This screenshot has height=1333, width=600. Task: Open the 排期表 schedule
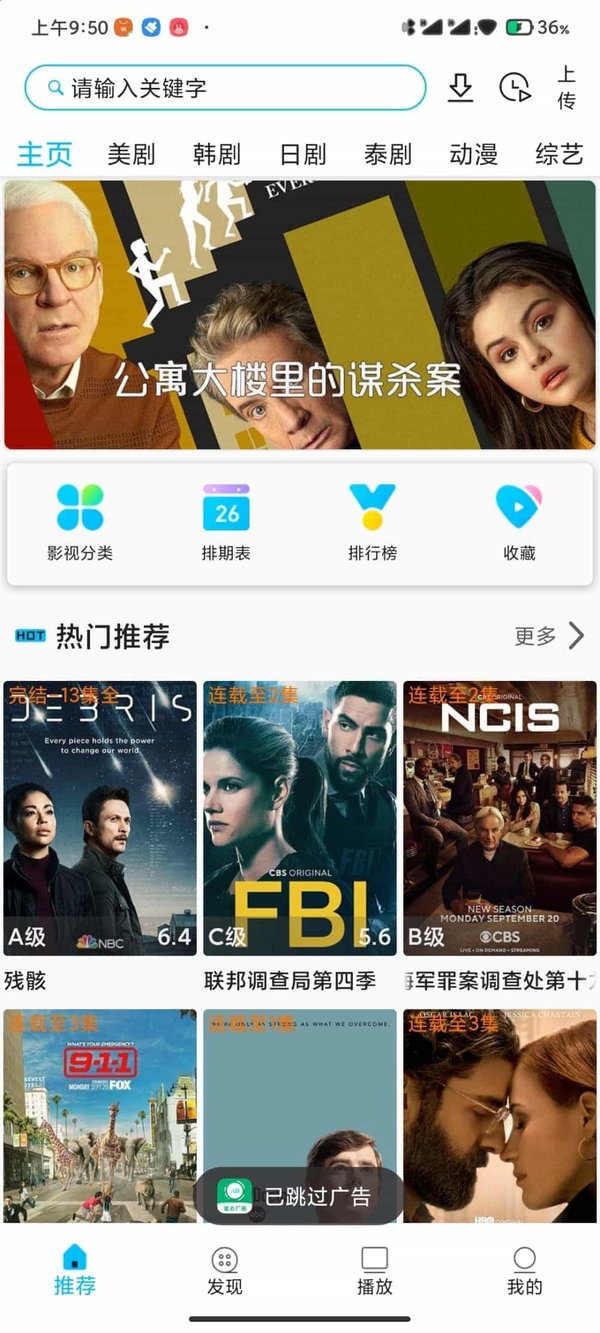226,522
